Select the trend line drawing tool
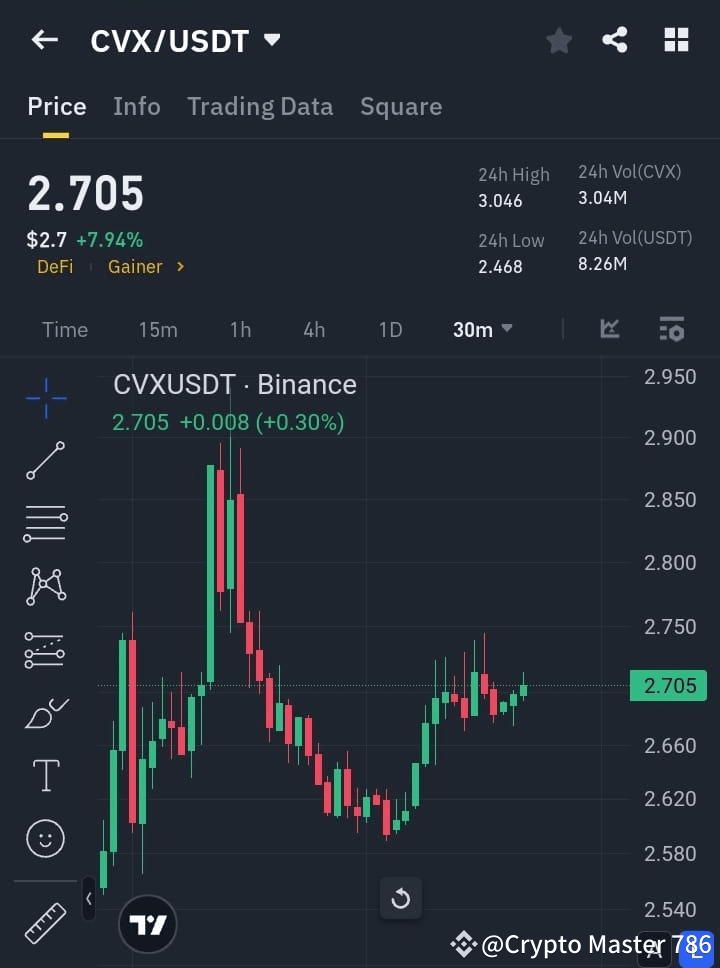 tap(45, 461)
